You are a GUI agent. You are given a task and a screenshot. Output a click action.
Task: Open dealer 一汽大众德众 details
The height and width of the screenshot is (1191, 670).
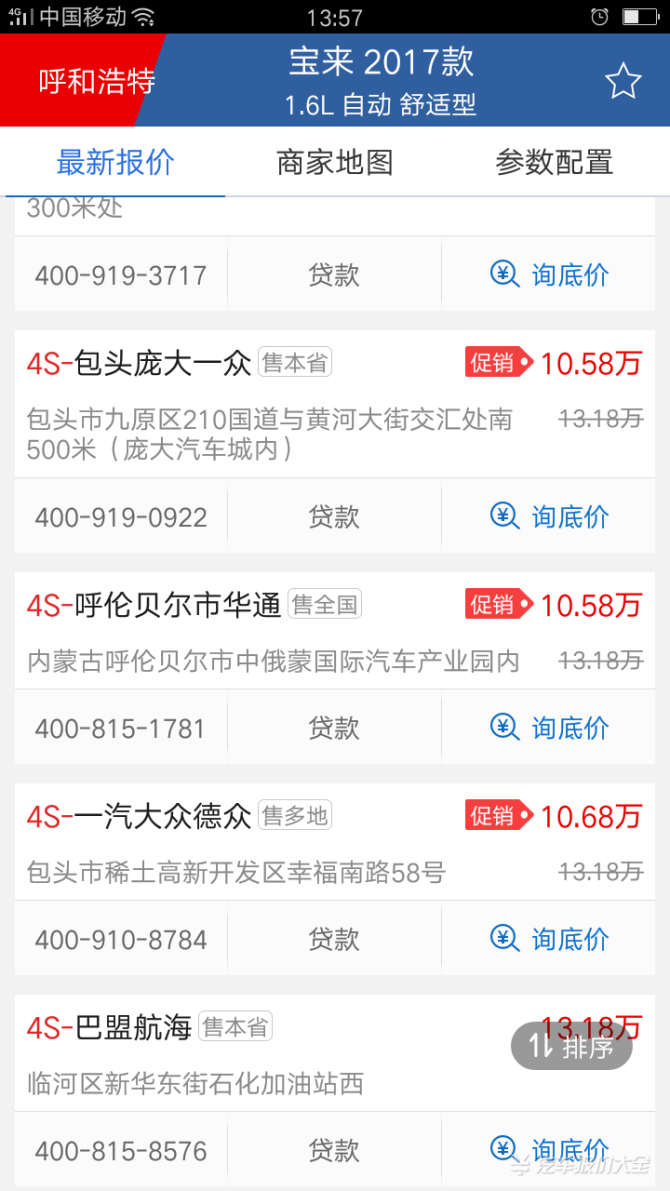click(164, 816)
